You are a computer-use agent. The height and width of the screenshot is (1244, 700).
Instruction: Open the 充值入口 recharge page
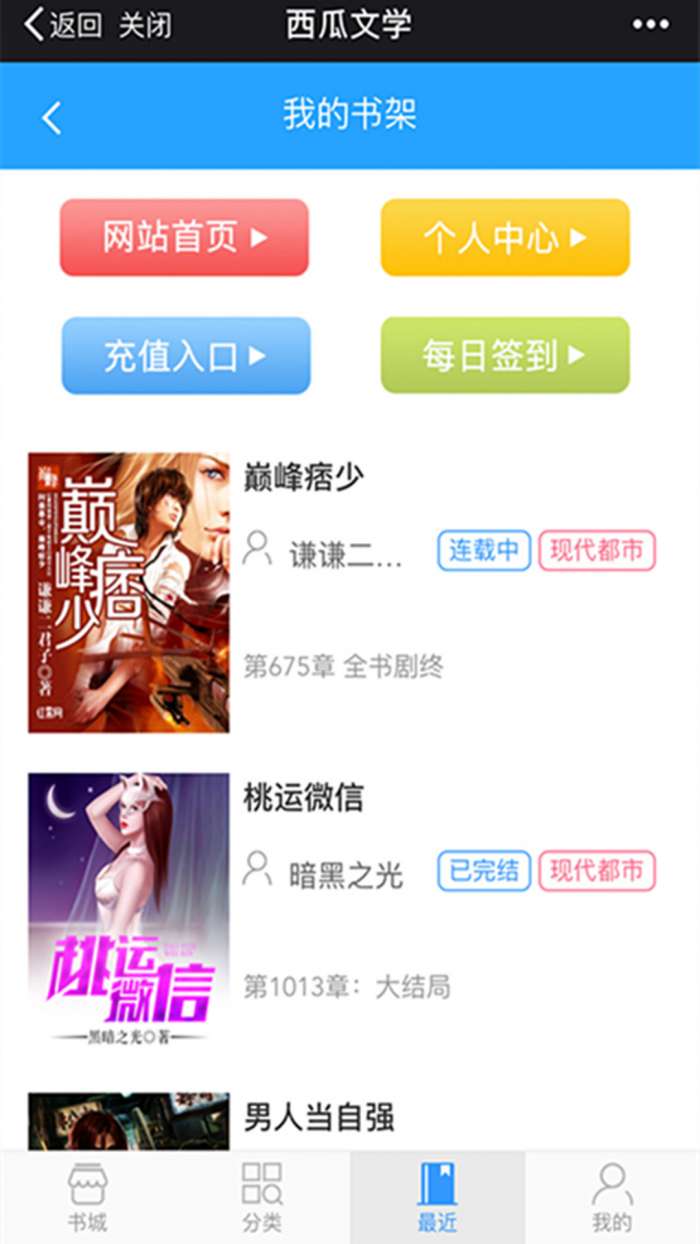(x=186, y=355)
